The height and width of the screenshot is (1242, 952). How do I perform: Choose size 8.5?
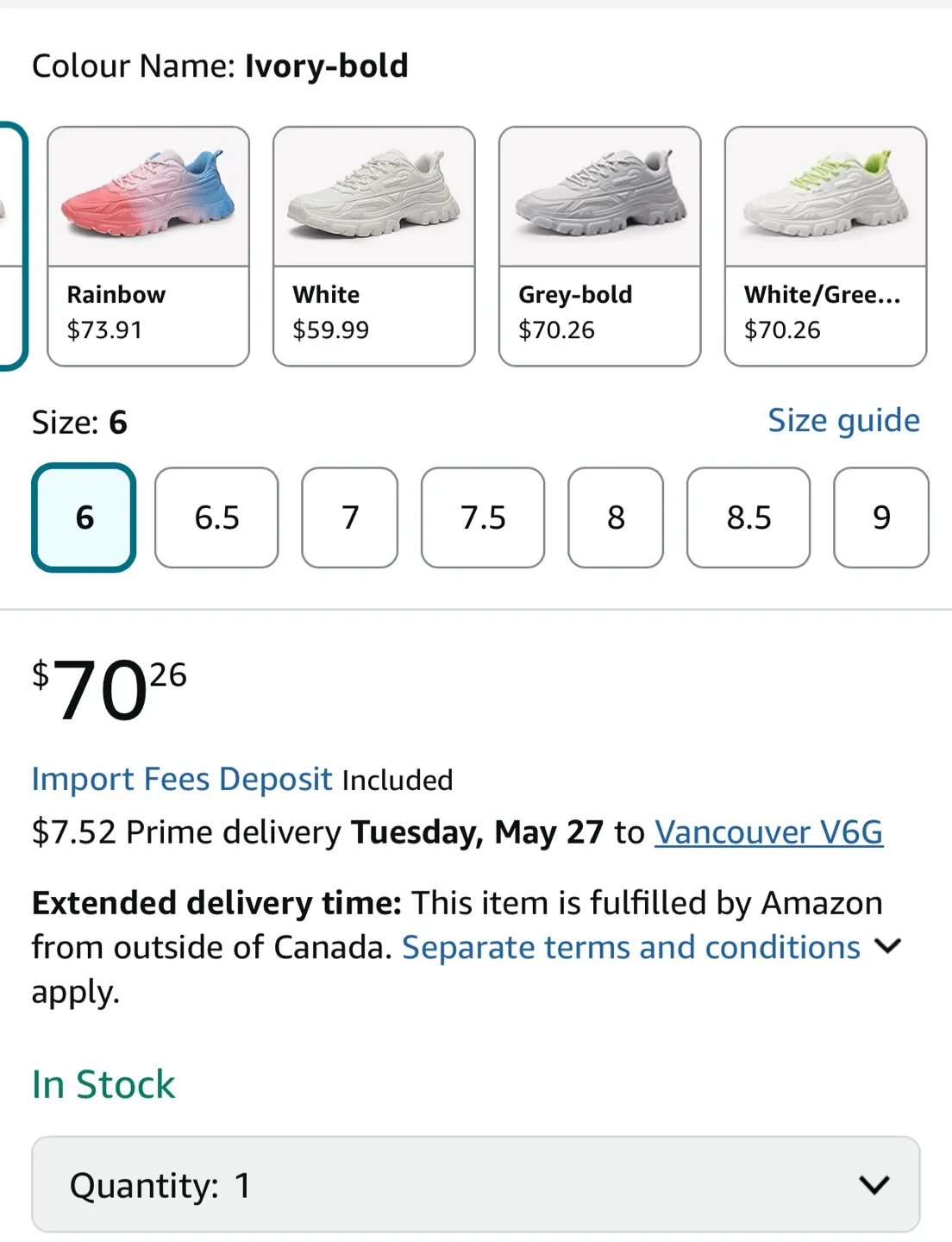click(748, 518)
